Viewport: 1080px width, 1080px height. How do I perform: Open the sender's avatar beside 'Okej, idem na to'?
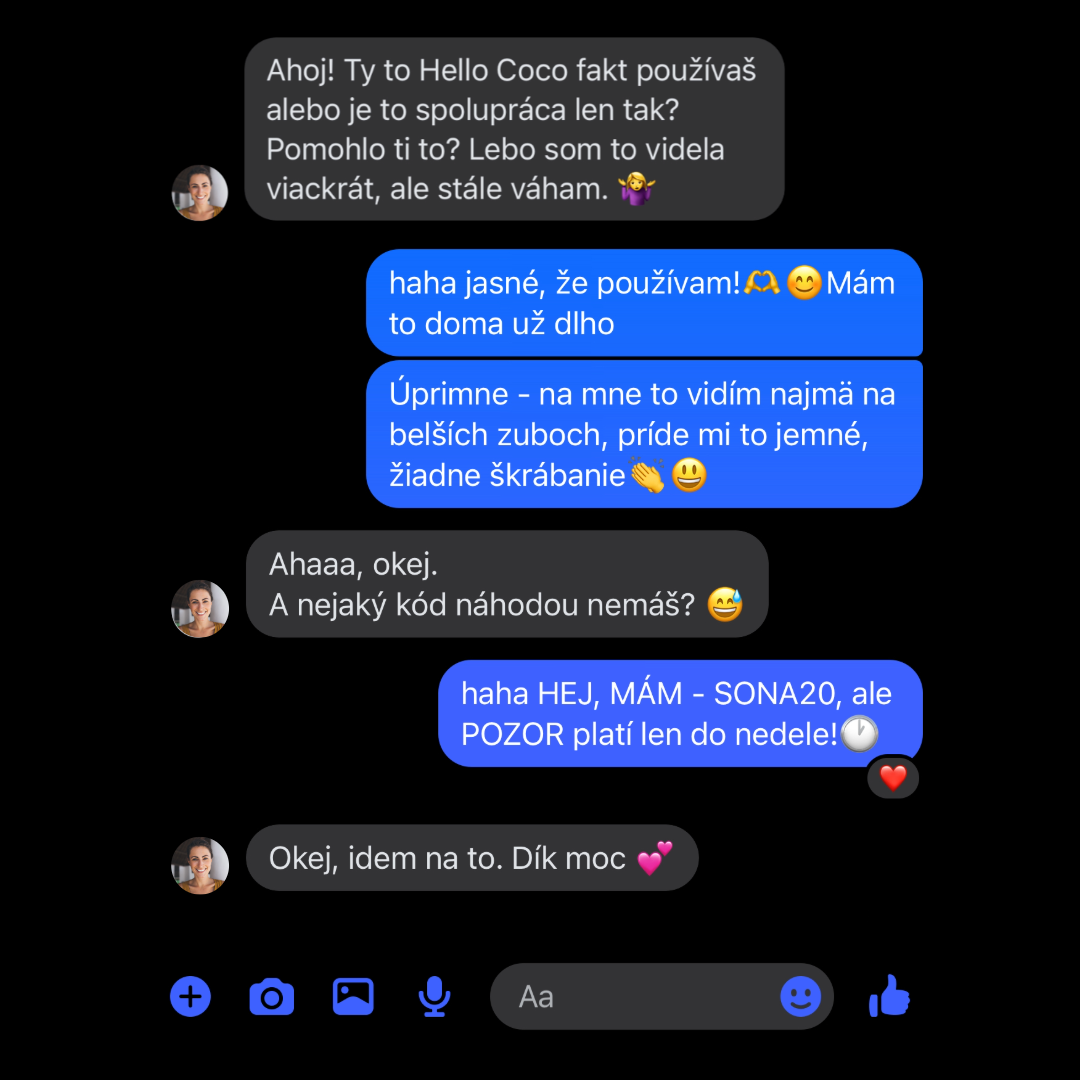tap(200, 865)
